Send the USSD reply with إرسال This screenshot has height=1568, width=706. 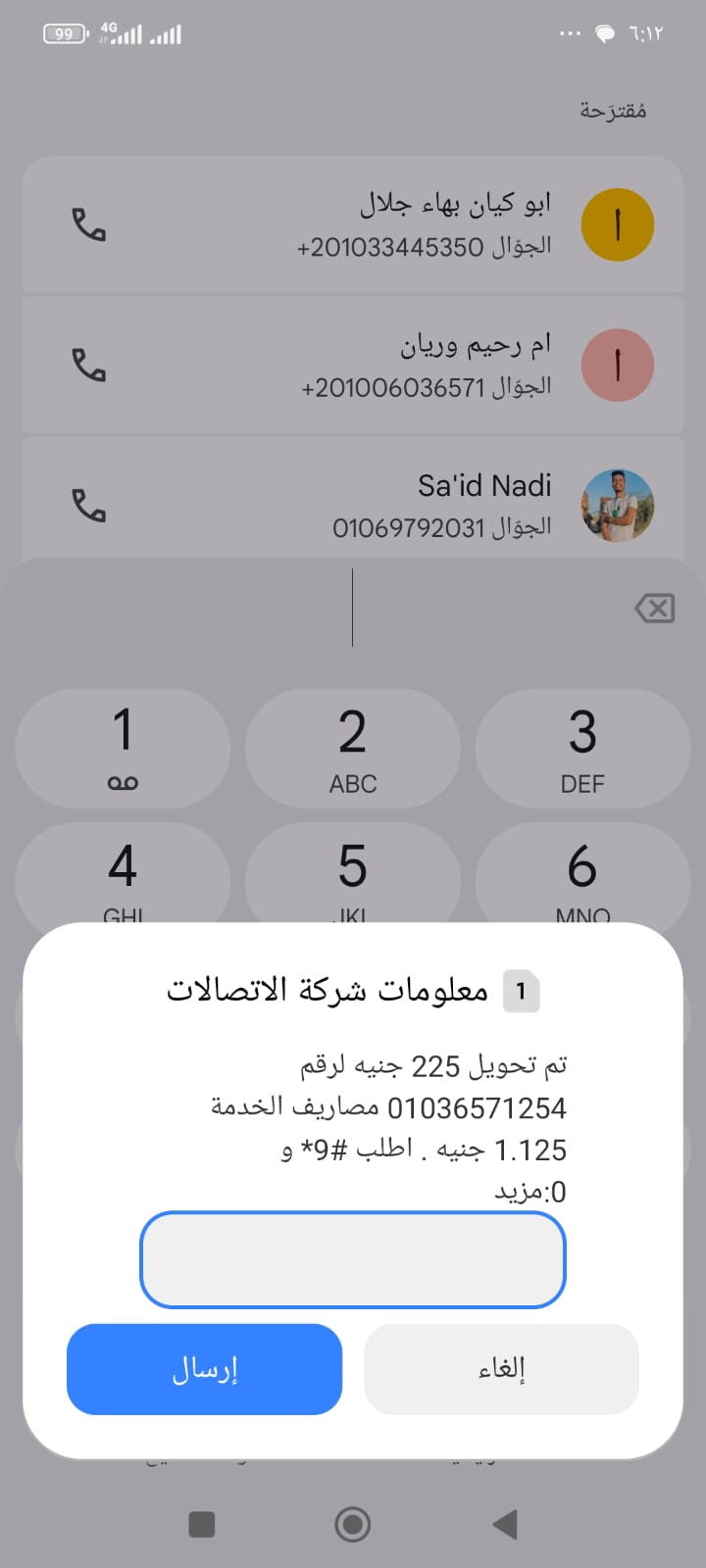pos(204,1369)
